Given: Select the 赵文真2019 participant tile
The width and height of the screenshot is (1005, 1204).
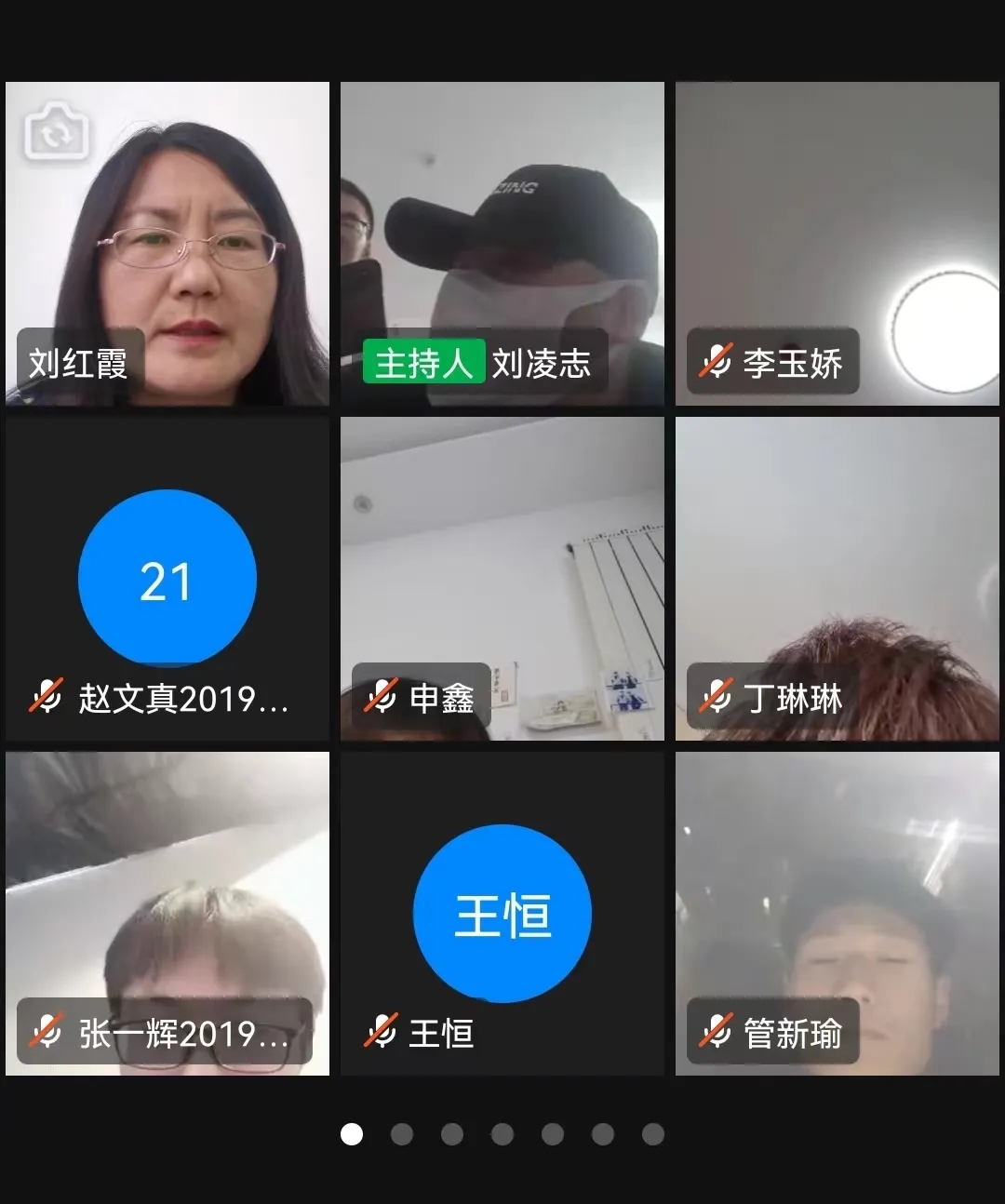Looking at the screenshot, I should [x=167, y=579].
